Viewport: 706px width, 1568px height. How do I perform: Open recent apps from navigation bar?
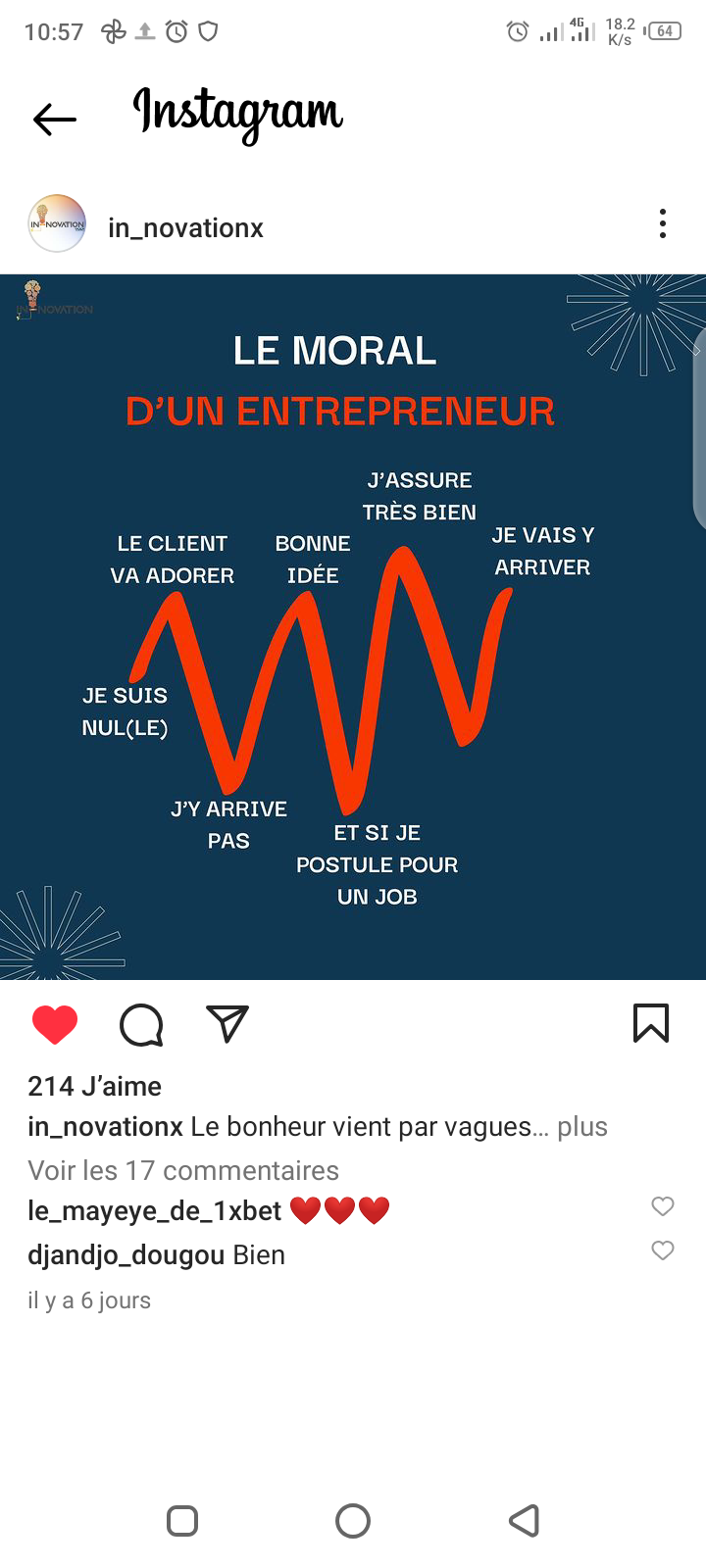coord(182,1521)
